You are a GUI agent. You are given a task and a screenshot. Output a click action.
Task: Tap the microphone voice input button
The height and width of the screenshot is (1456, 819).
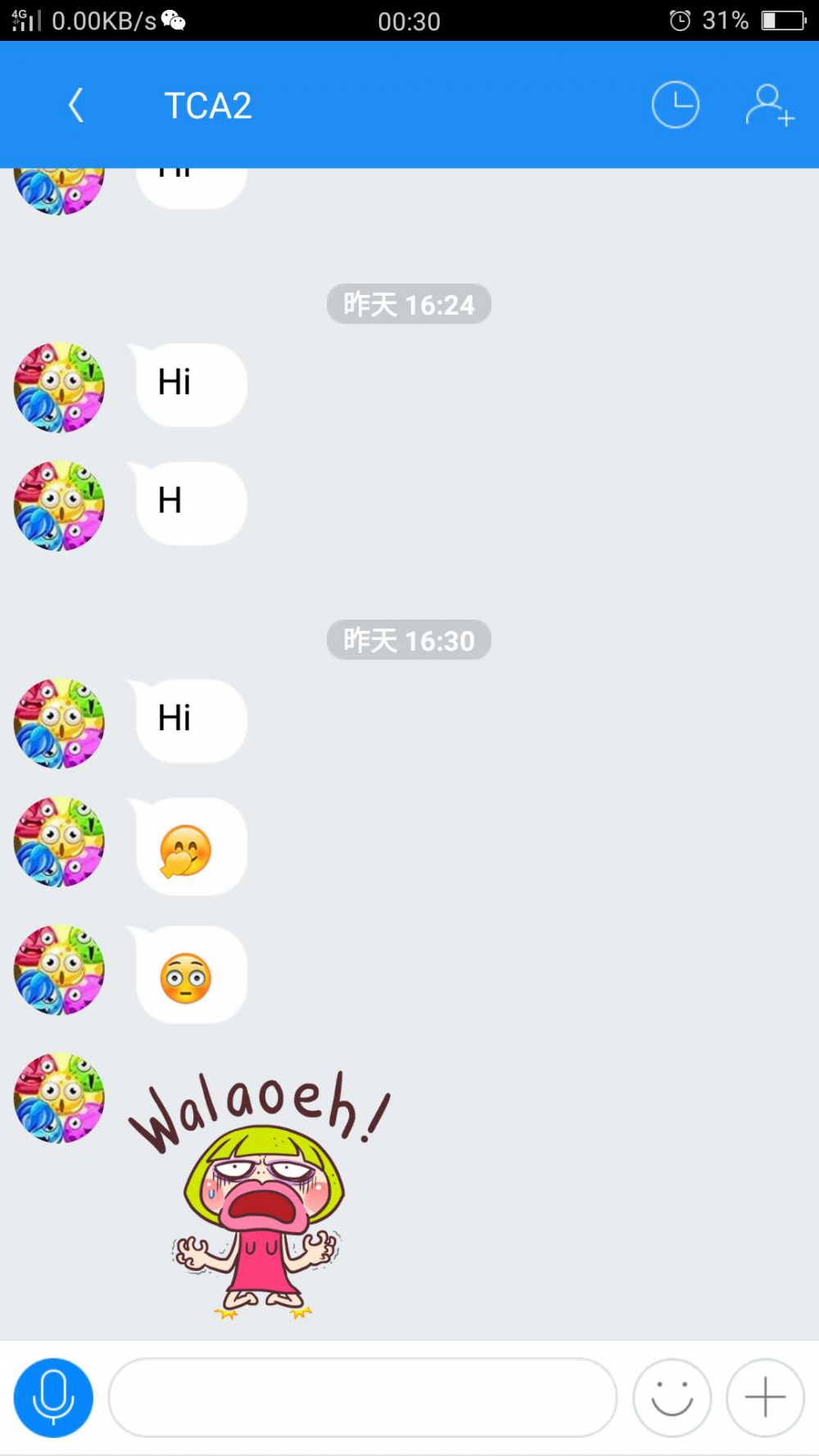(x=53, y=1397)
